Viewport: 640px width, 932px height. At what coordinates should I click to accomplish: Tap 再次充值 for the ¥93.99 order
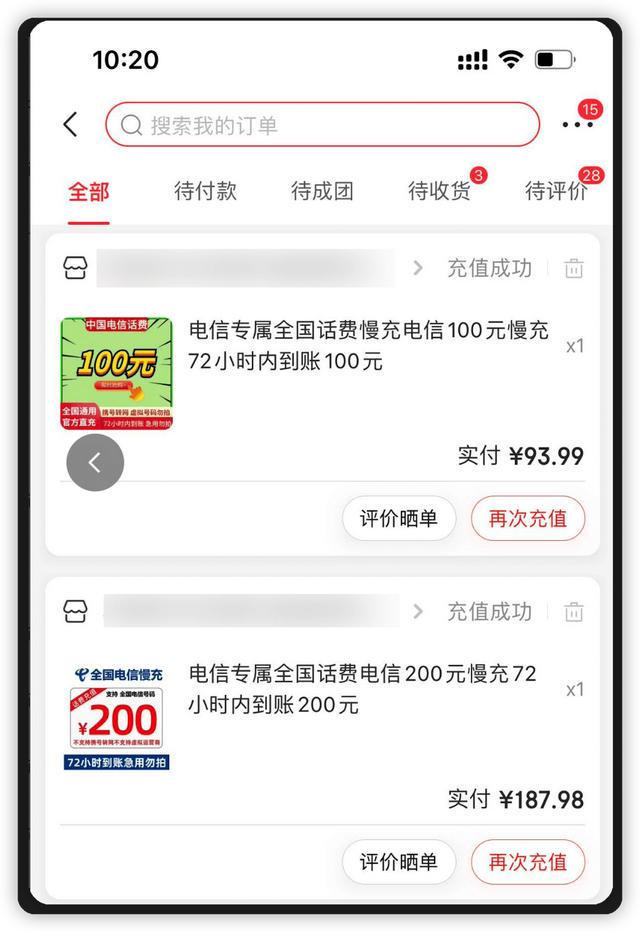pos(528,519)
